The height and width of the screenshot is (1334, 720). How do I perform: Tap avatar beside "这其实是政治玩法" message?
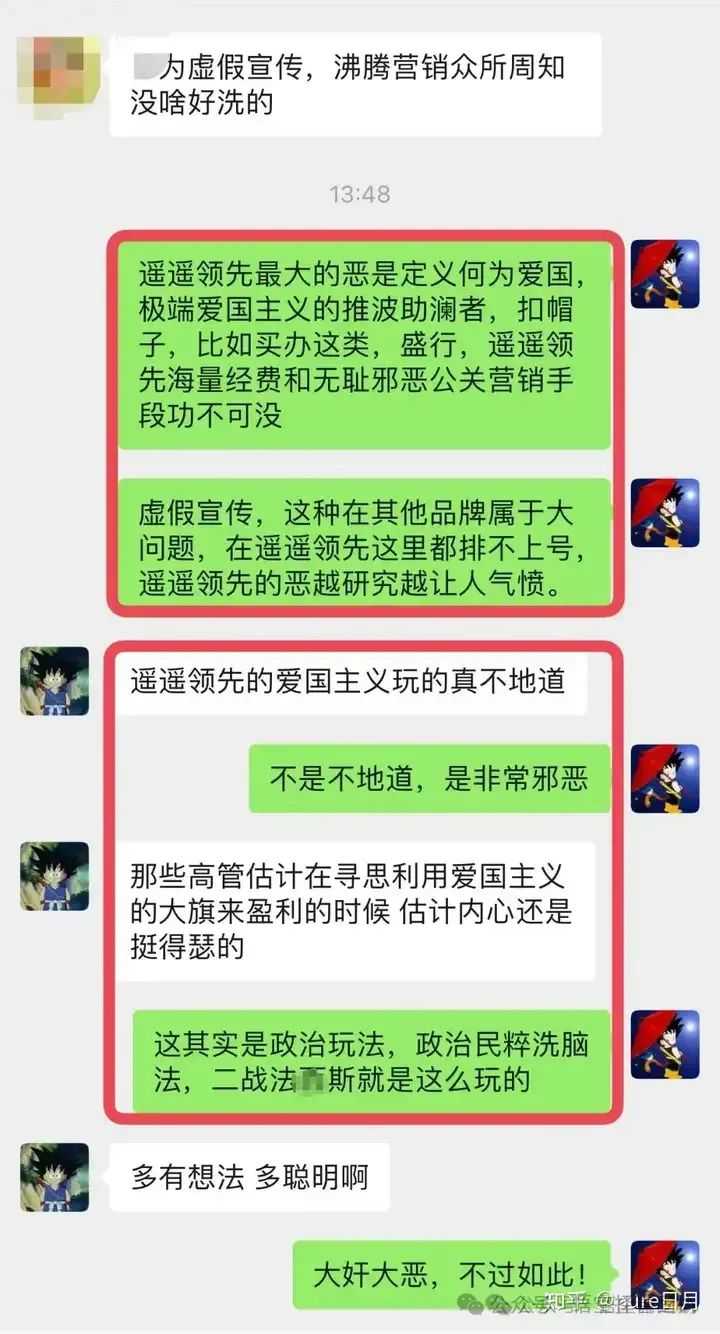(665, 1044)
